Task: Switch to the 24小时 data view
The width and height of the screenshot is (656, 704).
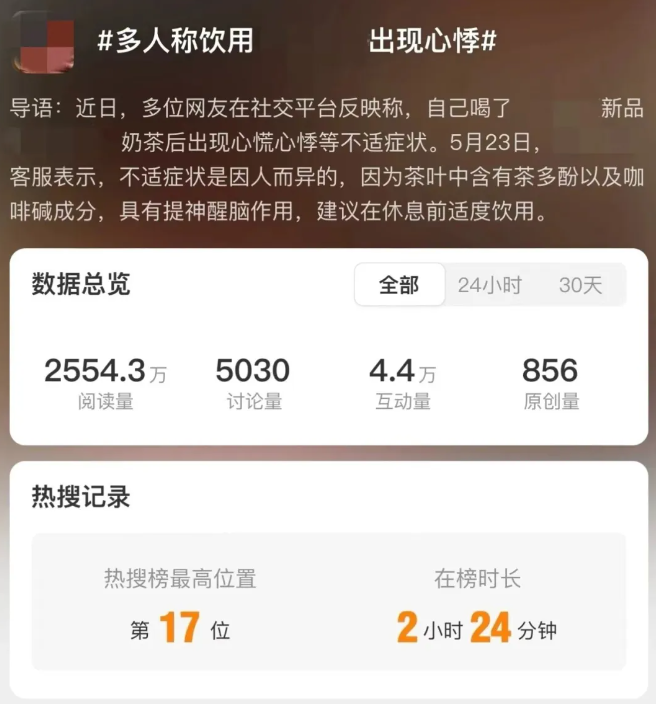Action: tap(490, 285)
